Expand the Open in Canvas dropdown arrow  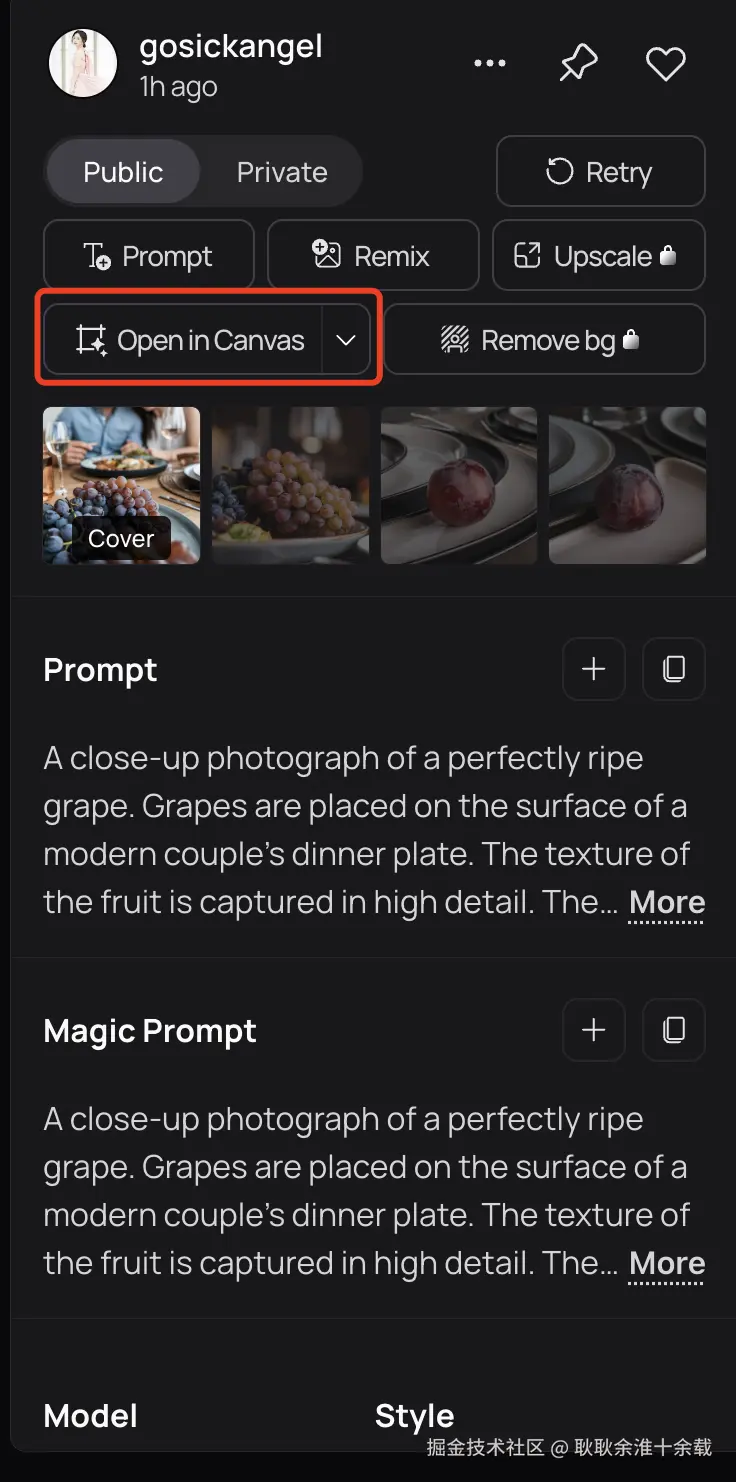tap(346, 340)
